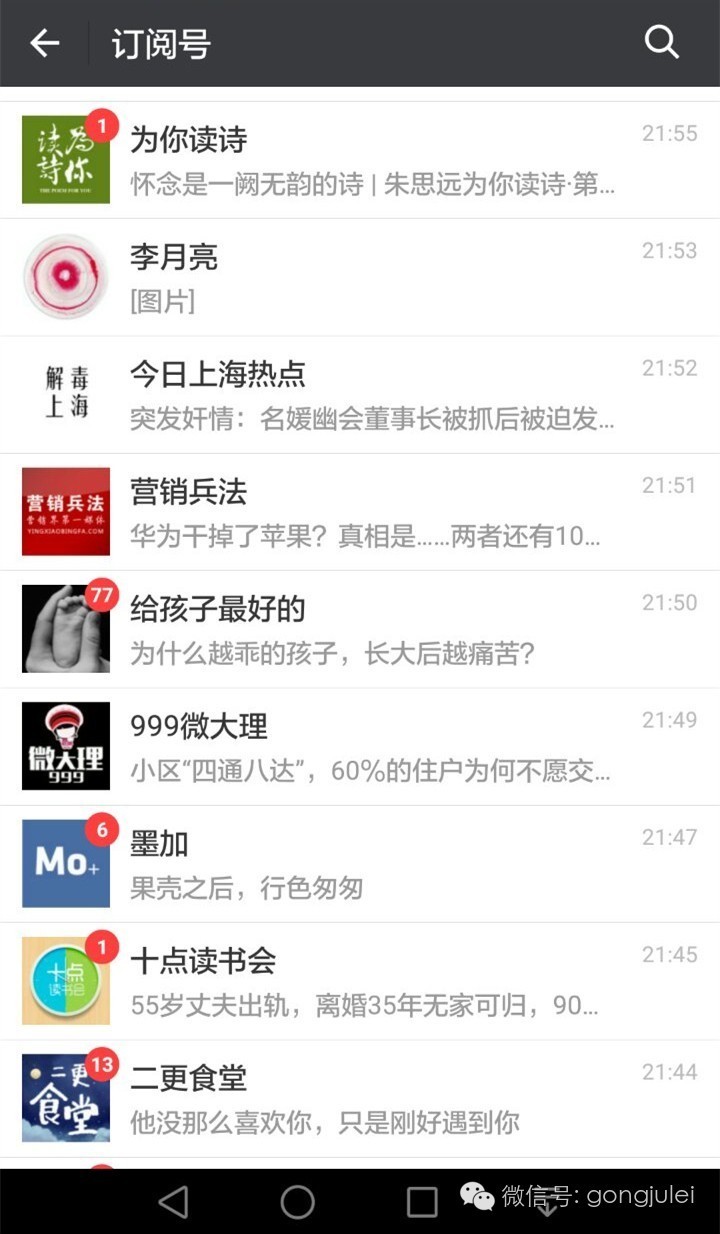Open the 营销兵法 red logo icon
The image size is (720, 1234).
click(x=66, y=511)
